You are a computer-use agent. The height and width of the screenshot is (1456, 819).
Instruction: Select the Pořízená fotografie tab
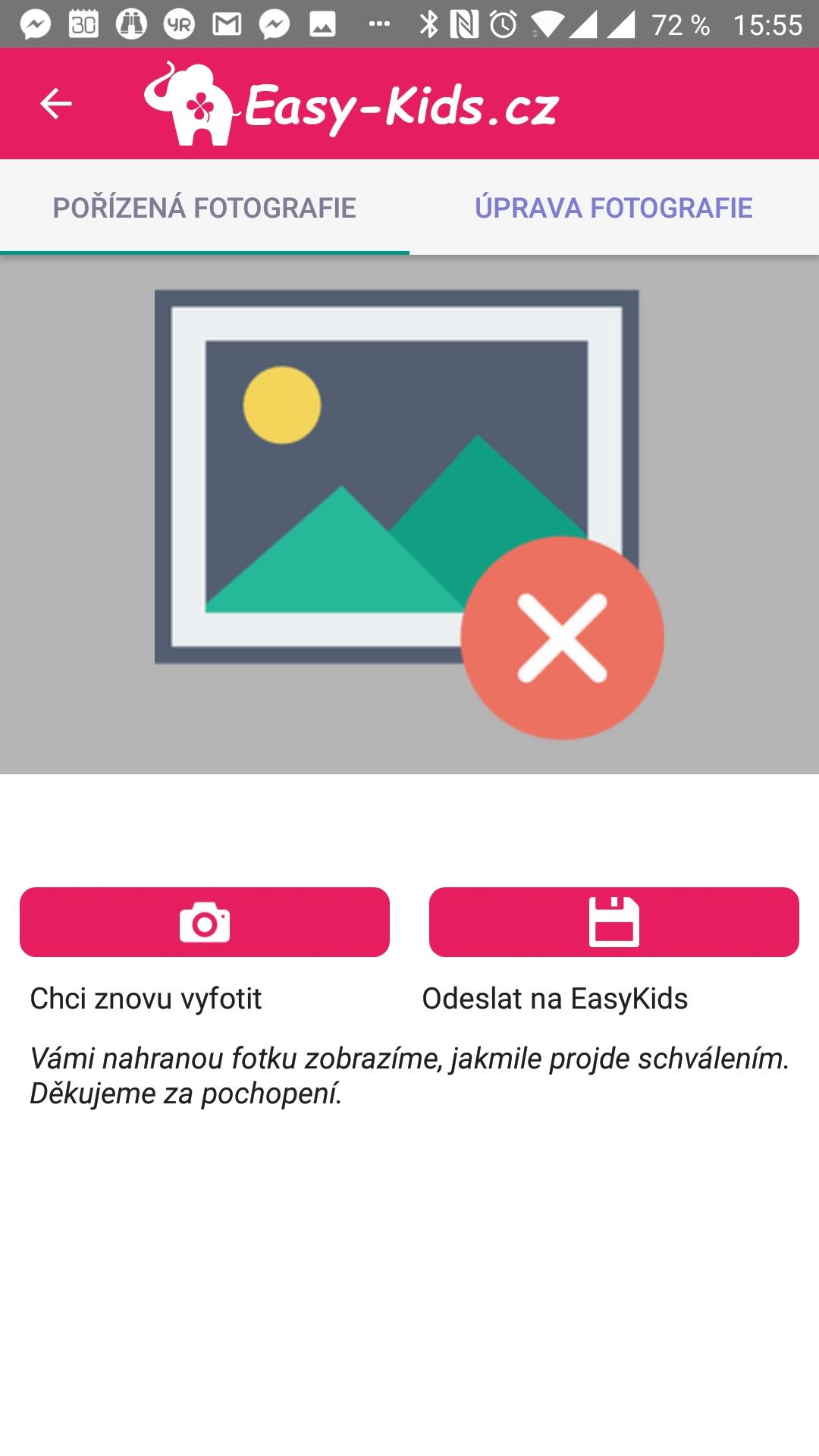tap(204, 208)
